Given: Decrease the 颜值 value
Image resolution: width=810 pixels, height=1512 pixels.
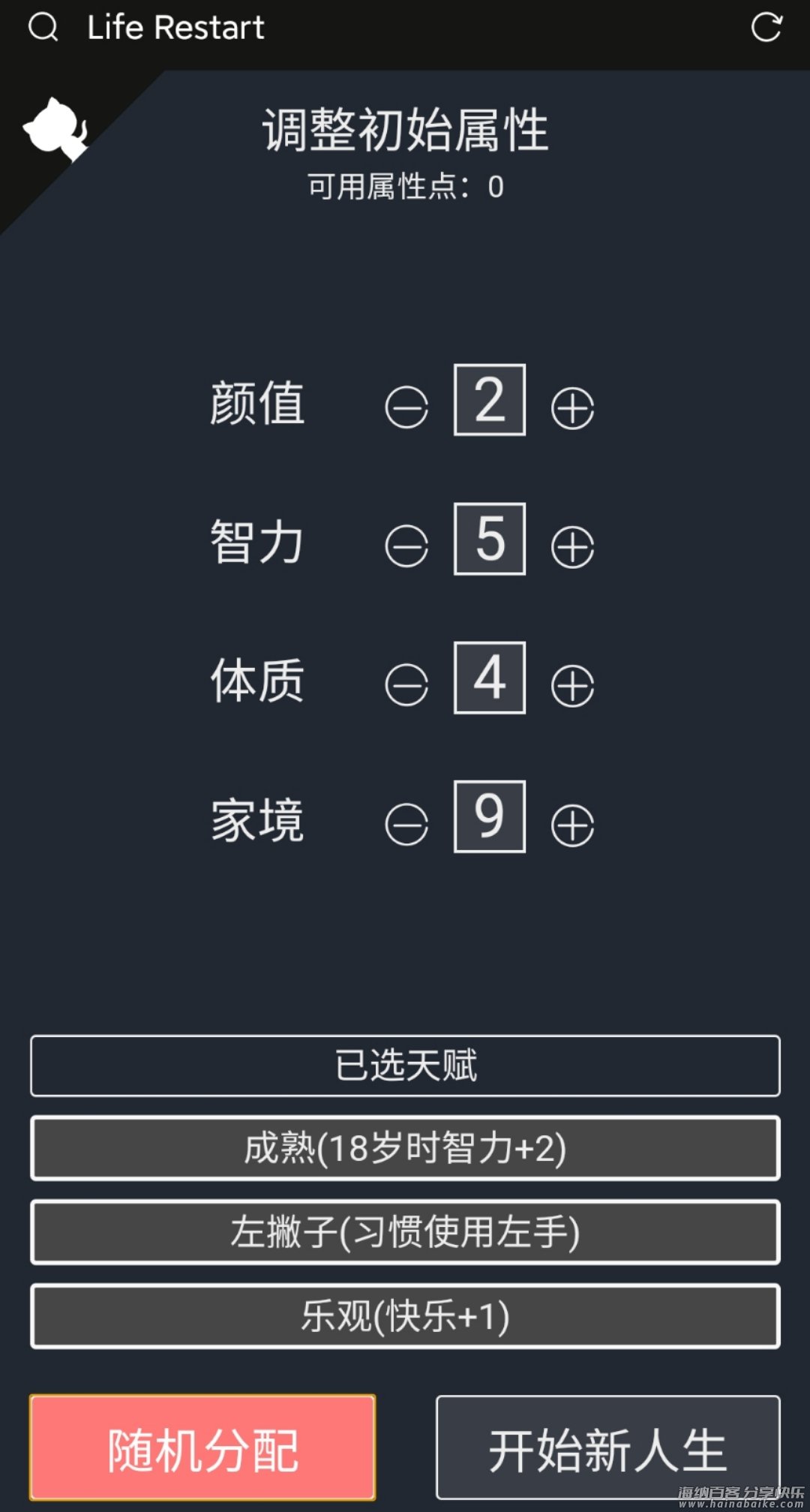Looking at the screenshot, I should pos(406,408).
